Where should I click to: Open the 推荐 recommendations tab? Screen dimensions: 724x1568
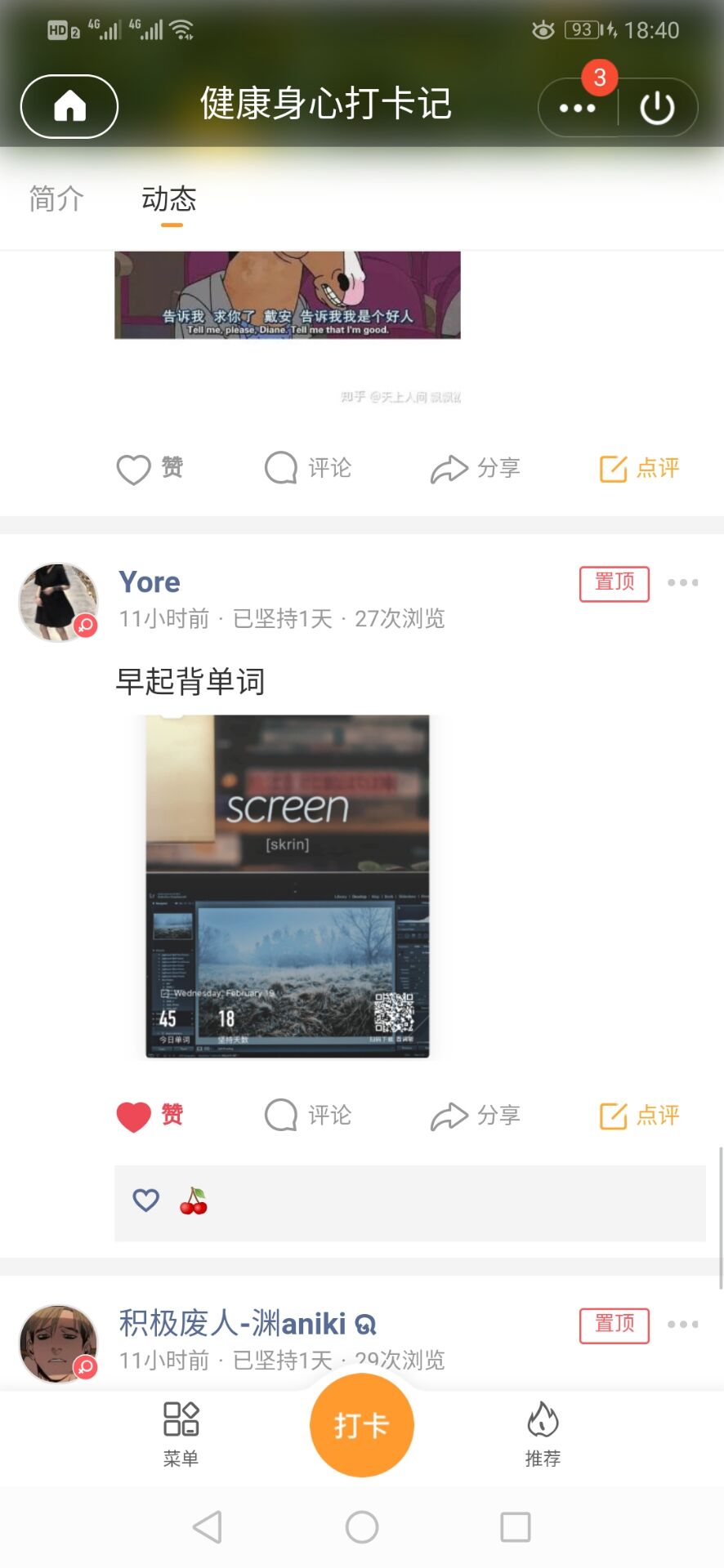point(543,1434)
